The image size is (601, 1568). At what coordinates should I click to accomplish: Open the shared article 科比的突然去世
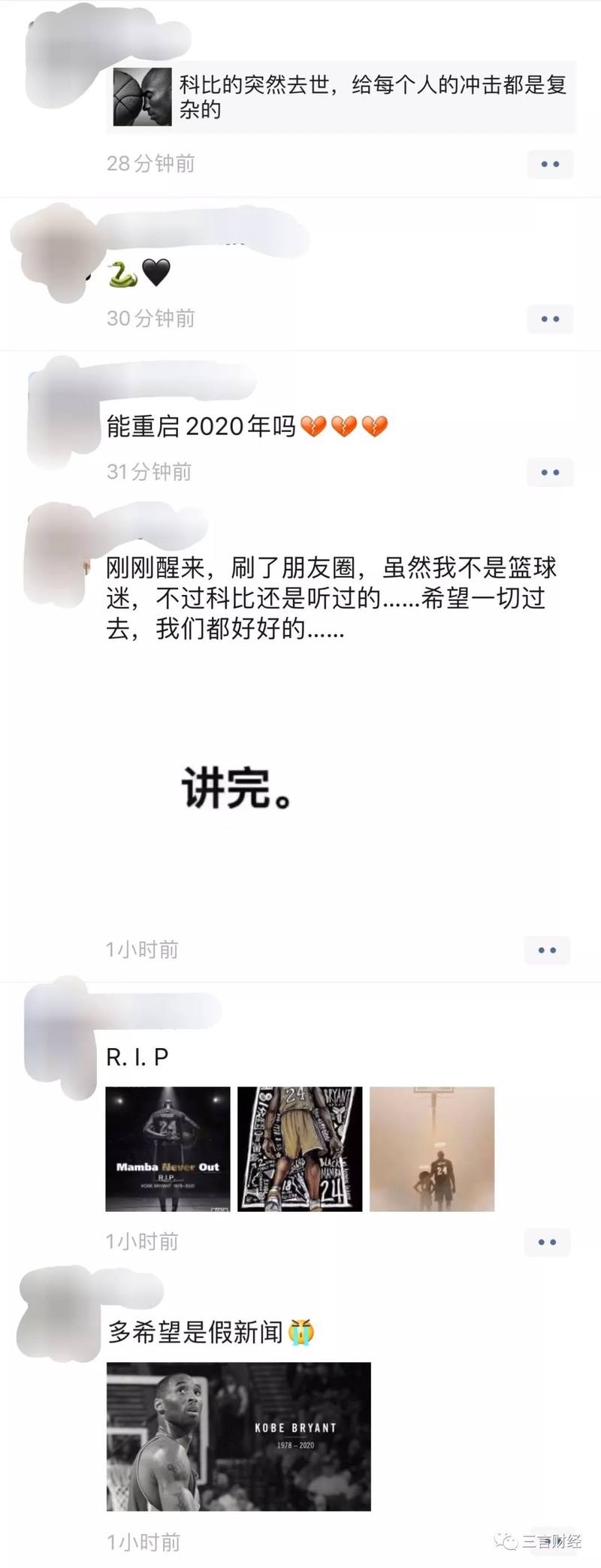(x=342, y=98)
